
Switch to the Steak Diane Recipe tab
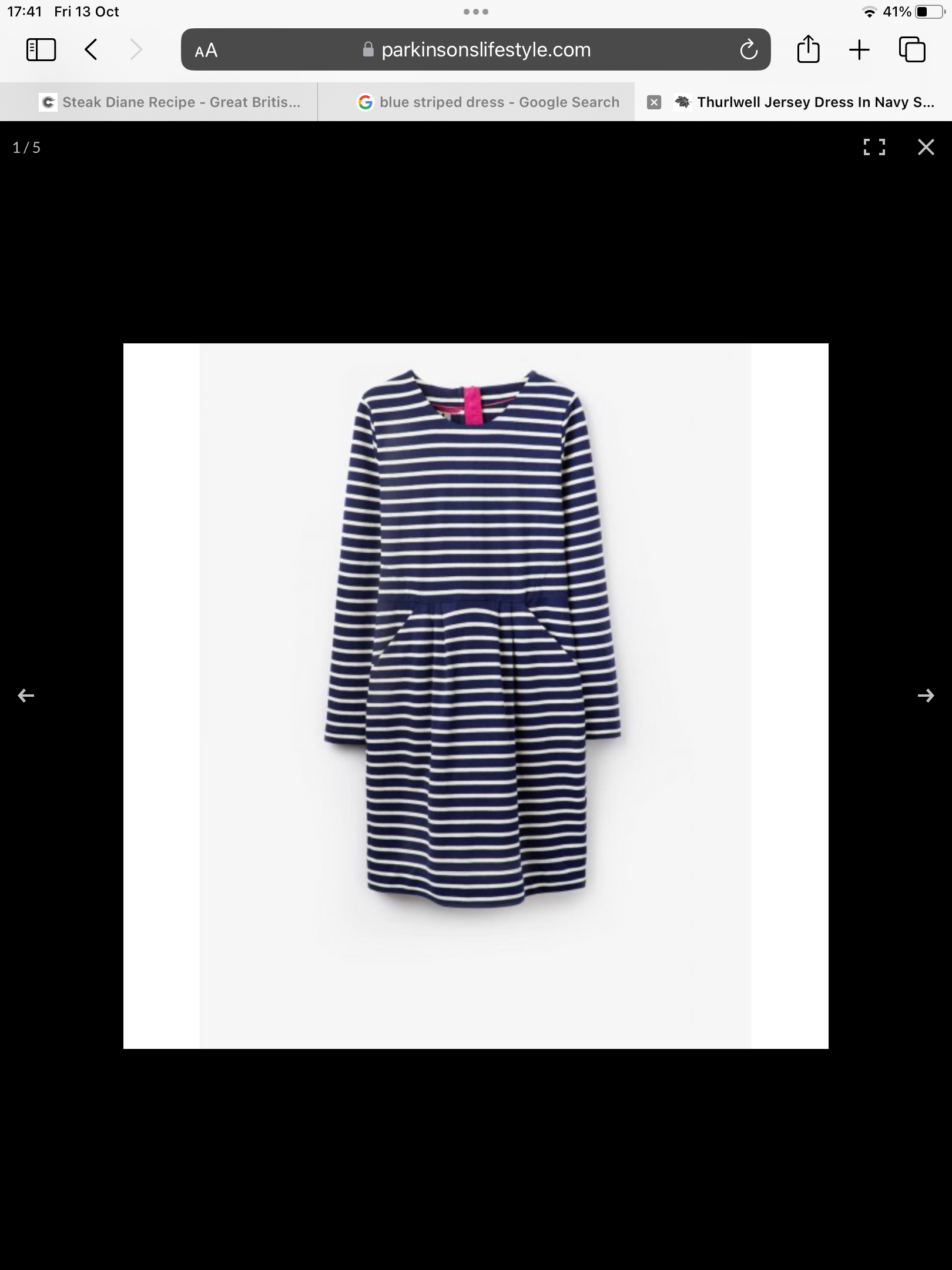click(170, 102)
